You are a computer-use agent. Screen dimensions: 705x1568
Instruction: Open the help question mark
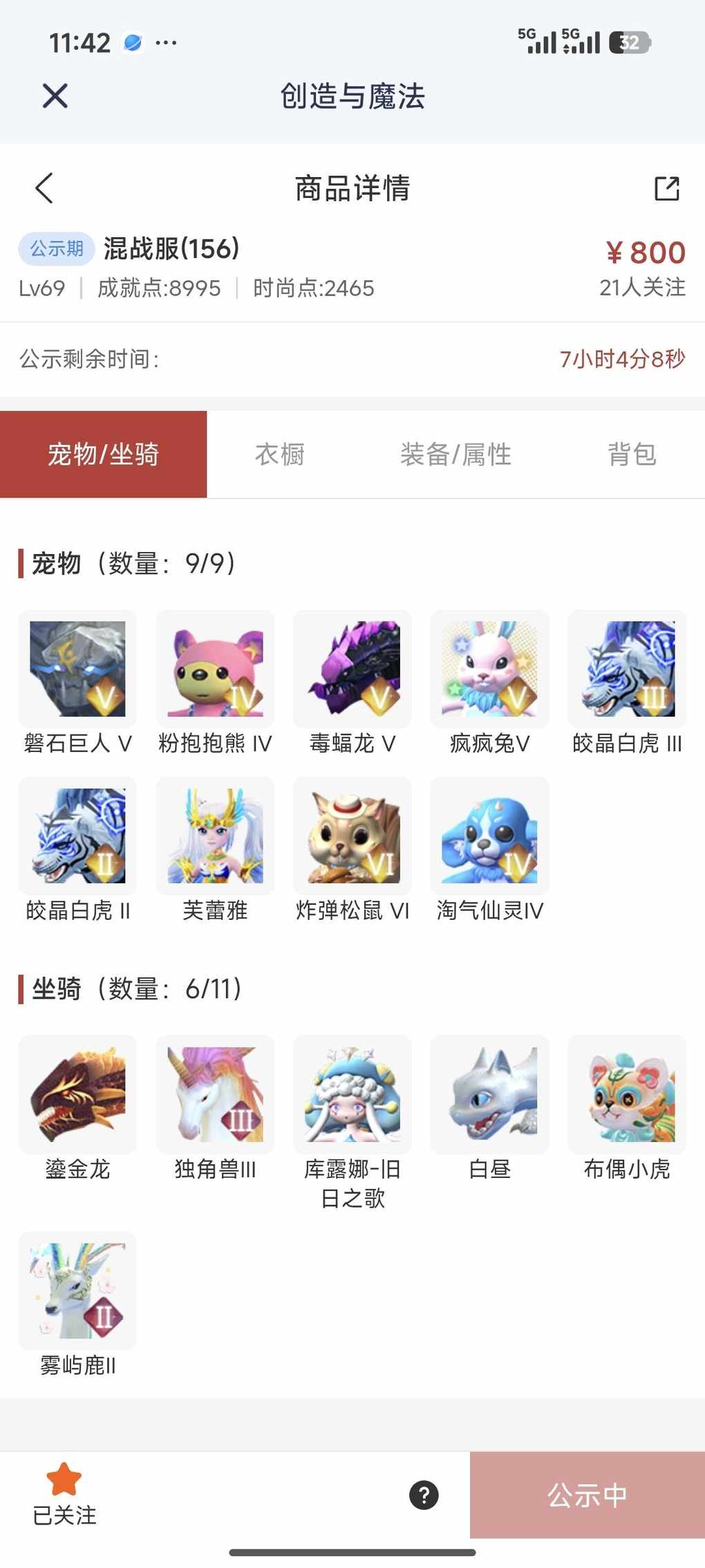pos(424,1495)
